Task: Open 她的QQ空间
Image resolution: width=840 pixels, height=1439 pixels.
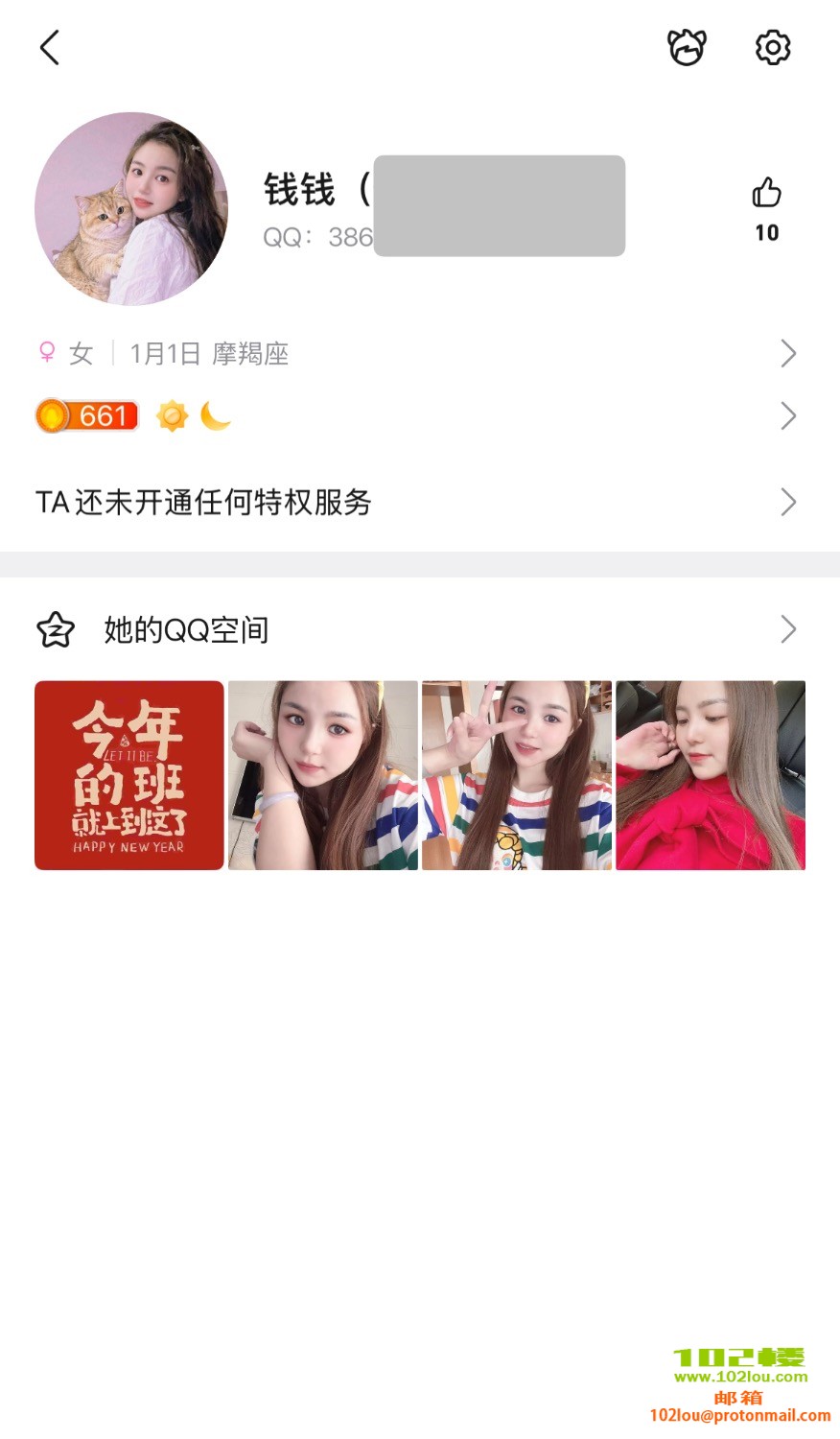Action: pyautogui.click(x=419, y=630)
